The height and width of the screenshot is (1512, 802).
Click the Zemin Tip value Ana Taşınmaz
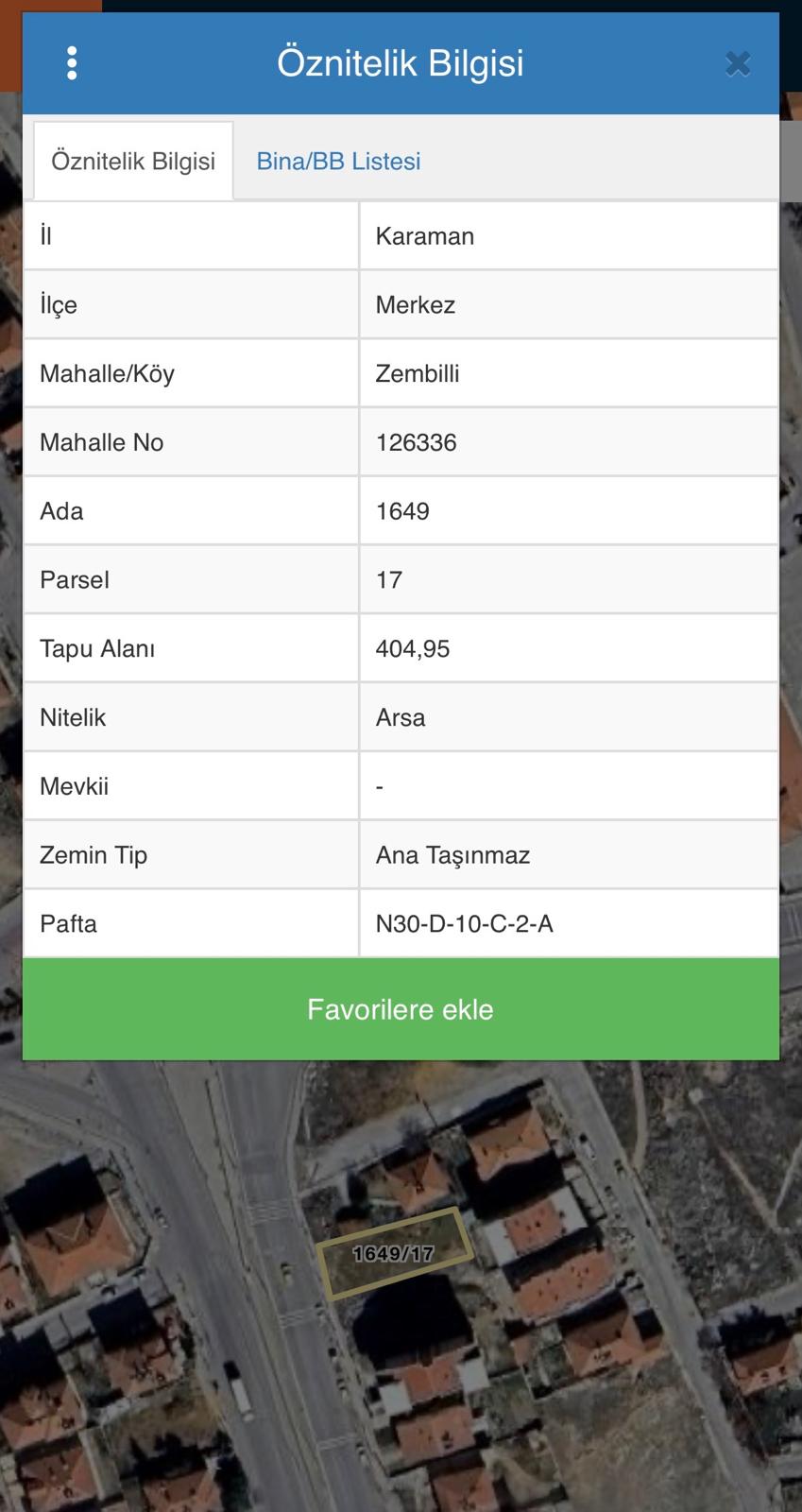[452, 854]
